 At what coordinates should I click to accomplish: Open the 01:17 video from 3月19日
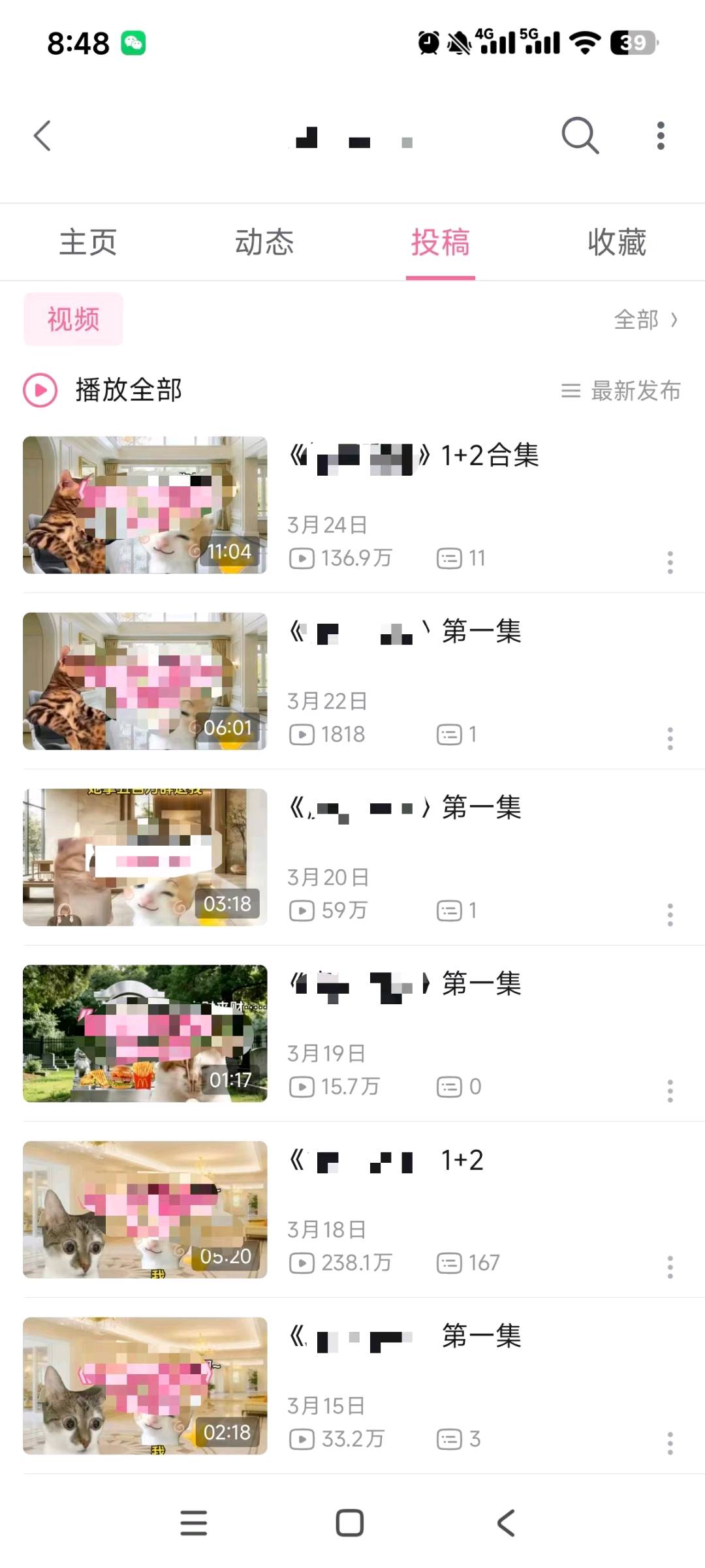pyautogui.click(x=145, y=1034)
